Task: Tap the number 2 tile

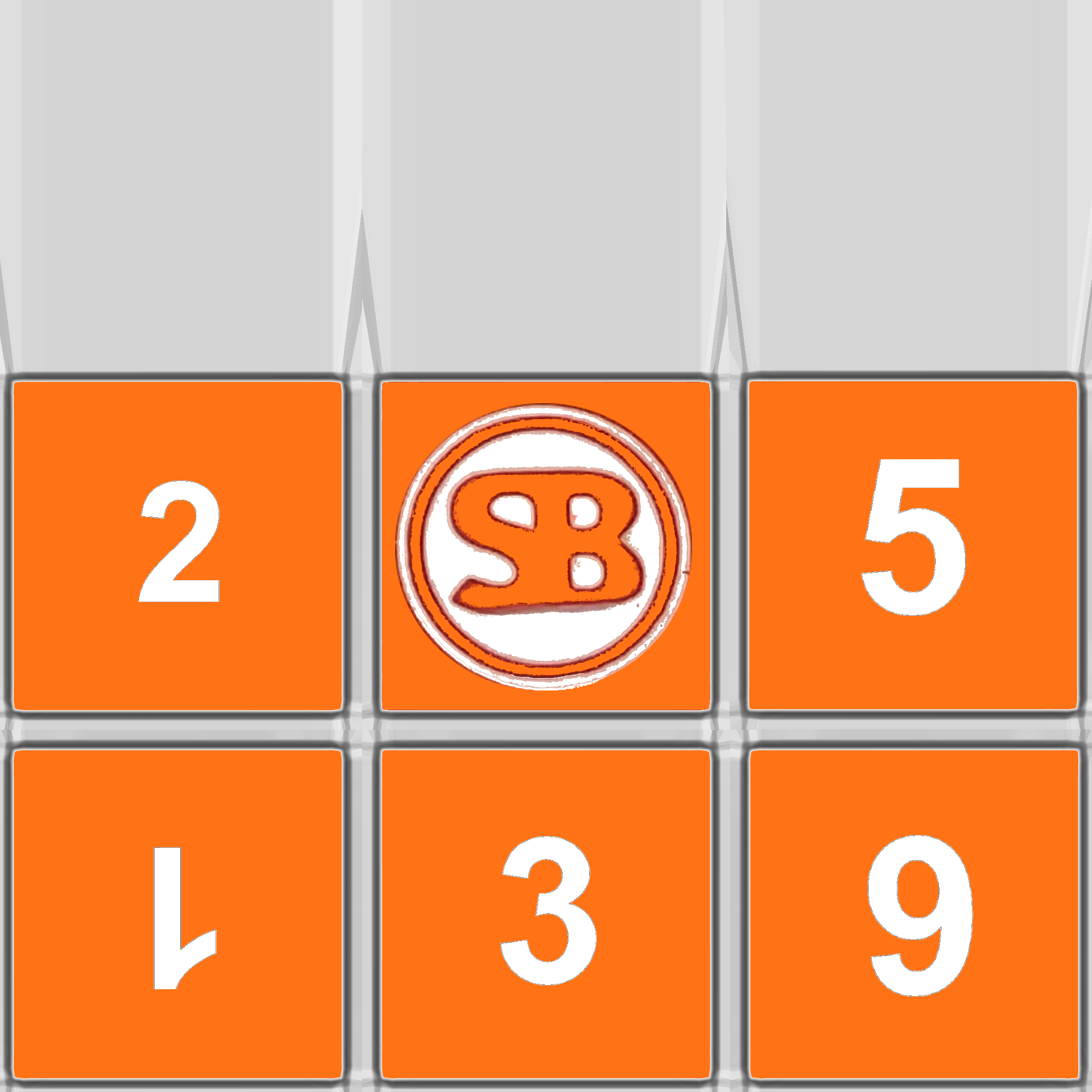Action: click(178, 545)
